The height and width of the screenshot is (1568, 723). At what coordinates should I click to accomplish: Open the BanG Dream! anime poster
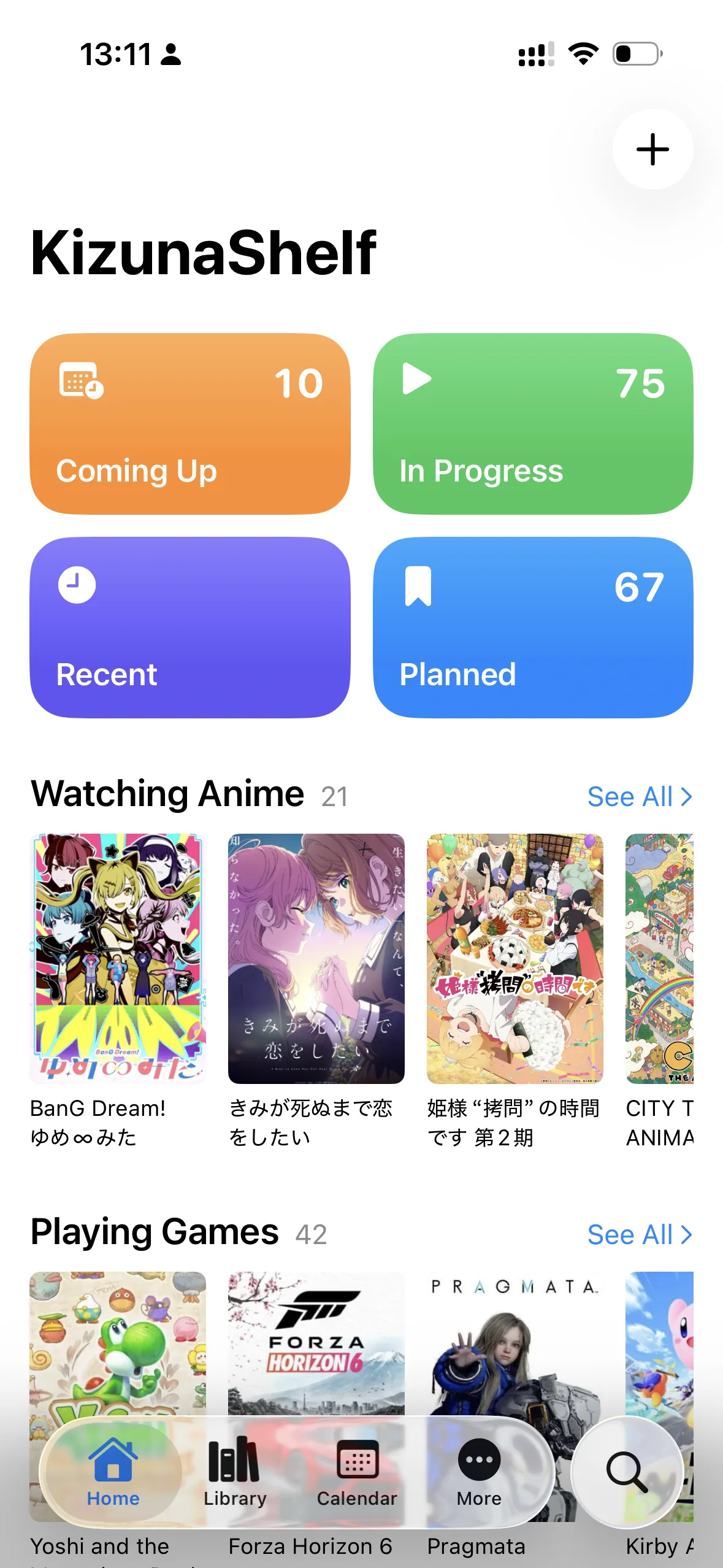(118, 959)
